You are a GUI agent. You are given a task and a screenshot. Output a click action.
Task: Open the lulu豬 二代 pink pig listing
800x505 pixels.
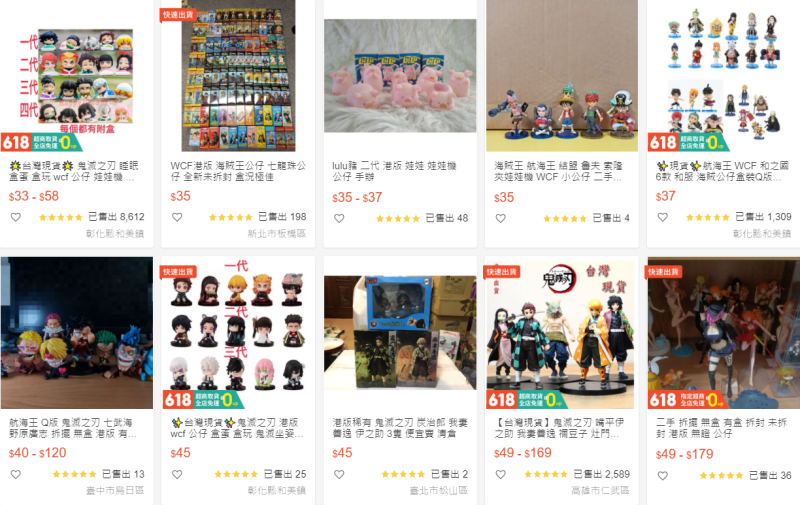pyautogui.click(x=400, y=75)
